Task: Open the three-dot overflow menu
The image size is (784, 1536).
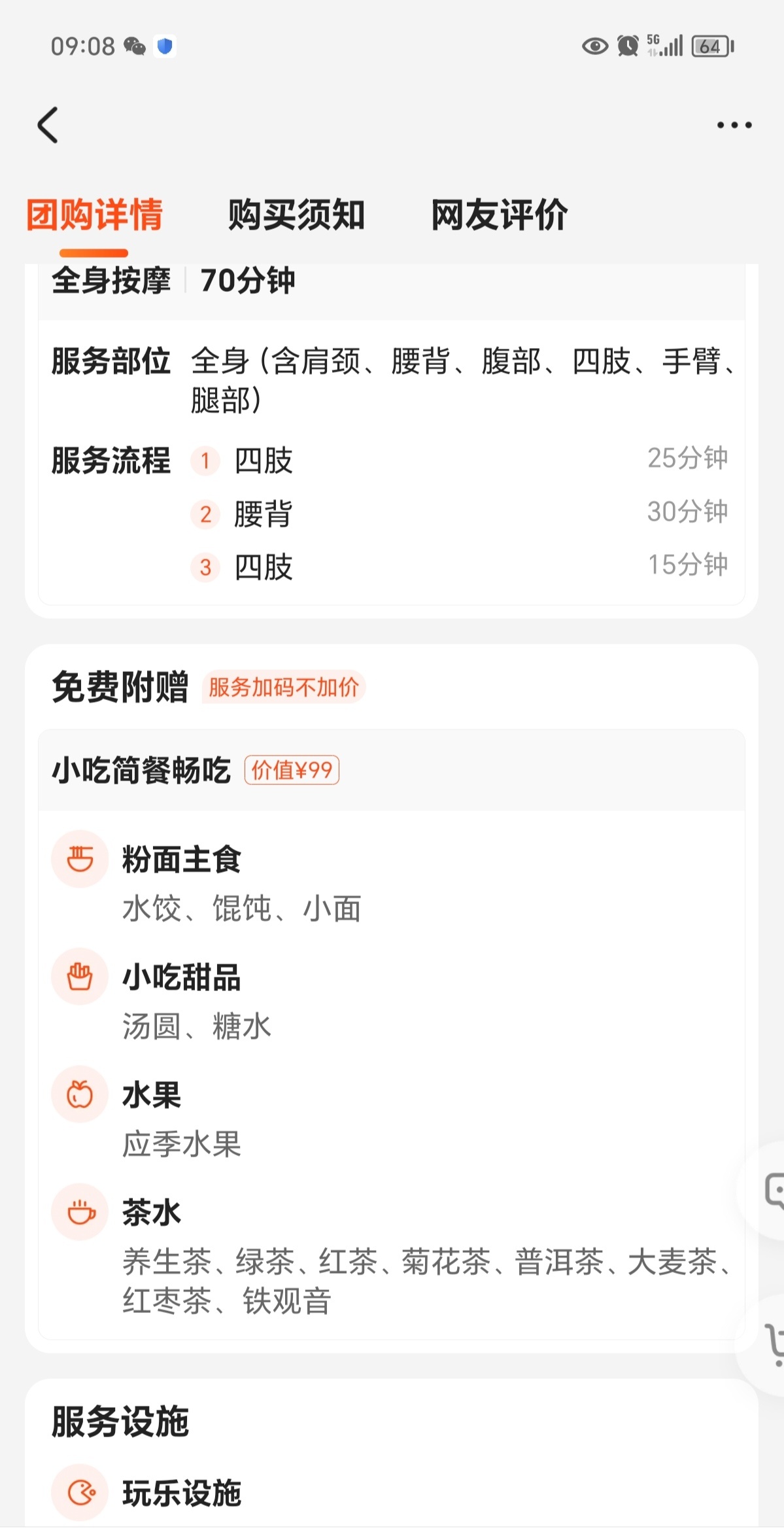Action: (x=734, y=125)
